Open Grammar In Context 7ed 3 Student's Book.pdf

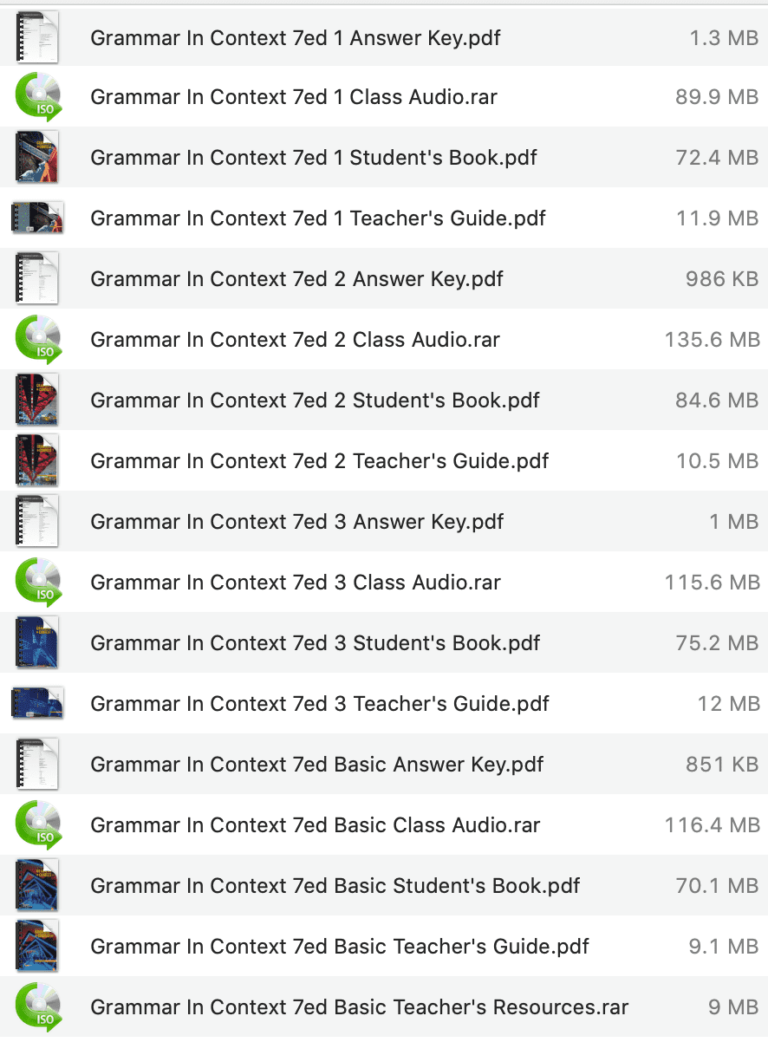point(312,643)
